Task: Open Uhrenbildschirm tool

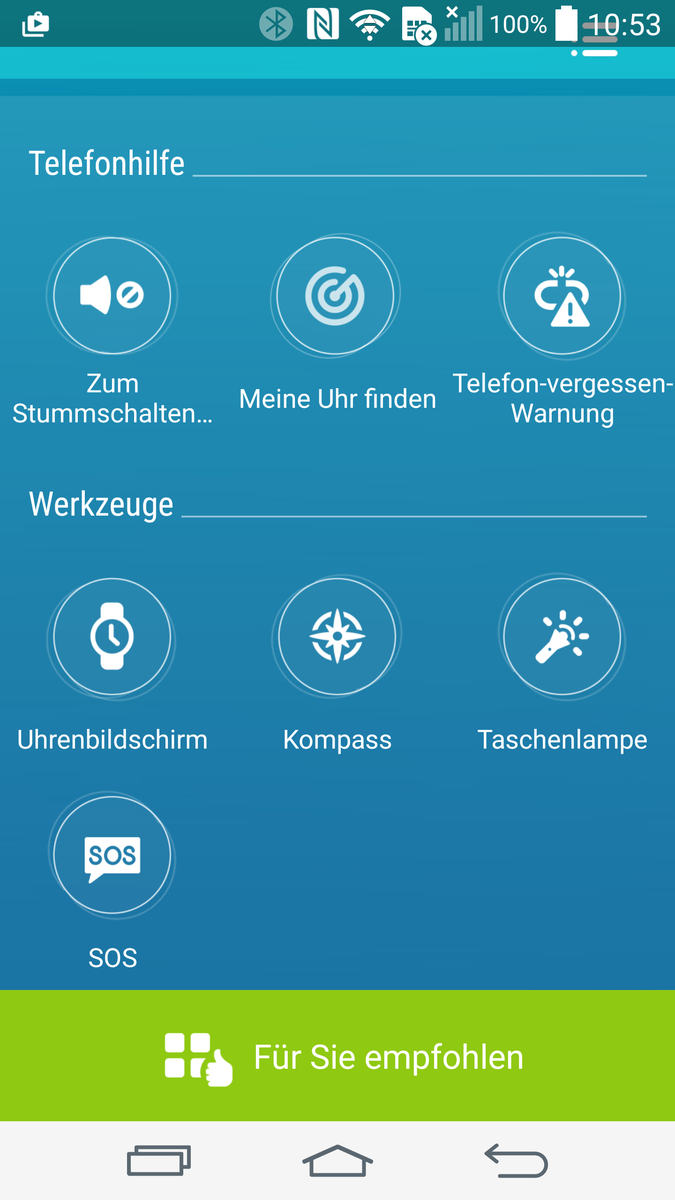Action: [x=112, y=637]
